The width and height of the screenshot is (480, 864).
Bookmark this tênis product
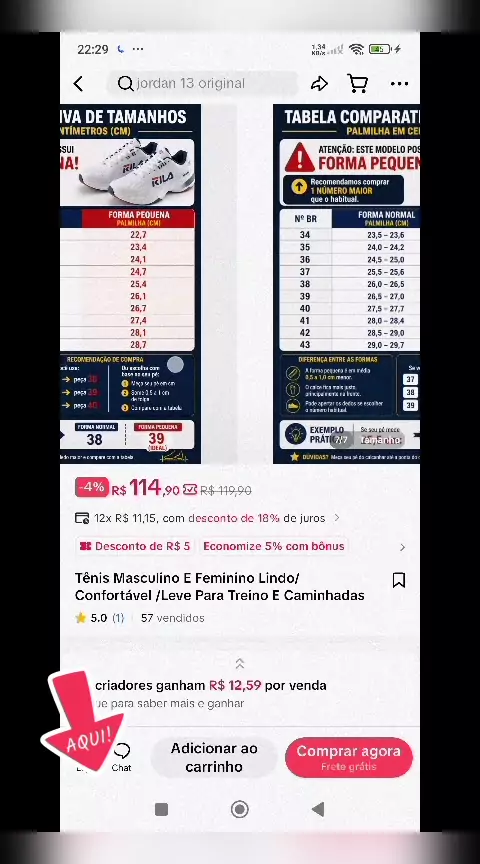tap(398, 580)
